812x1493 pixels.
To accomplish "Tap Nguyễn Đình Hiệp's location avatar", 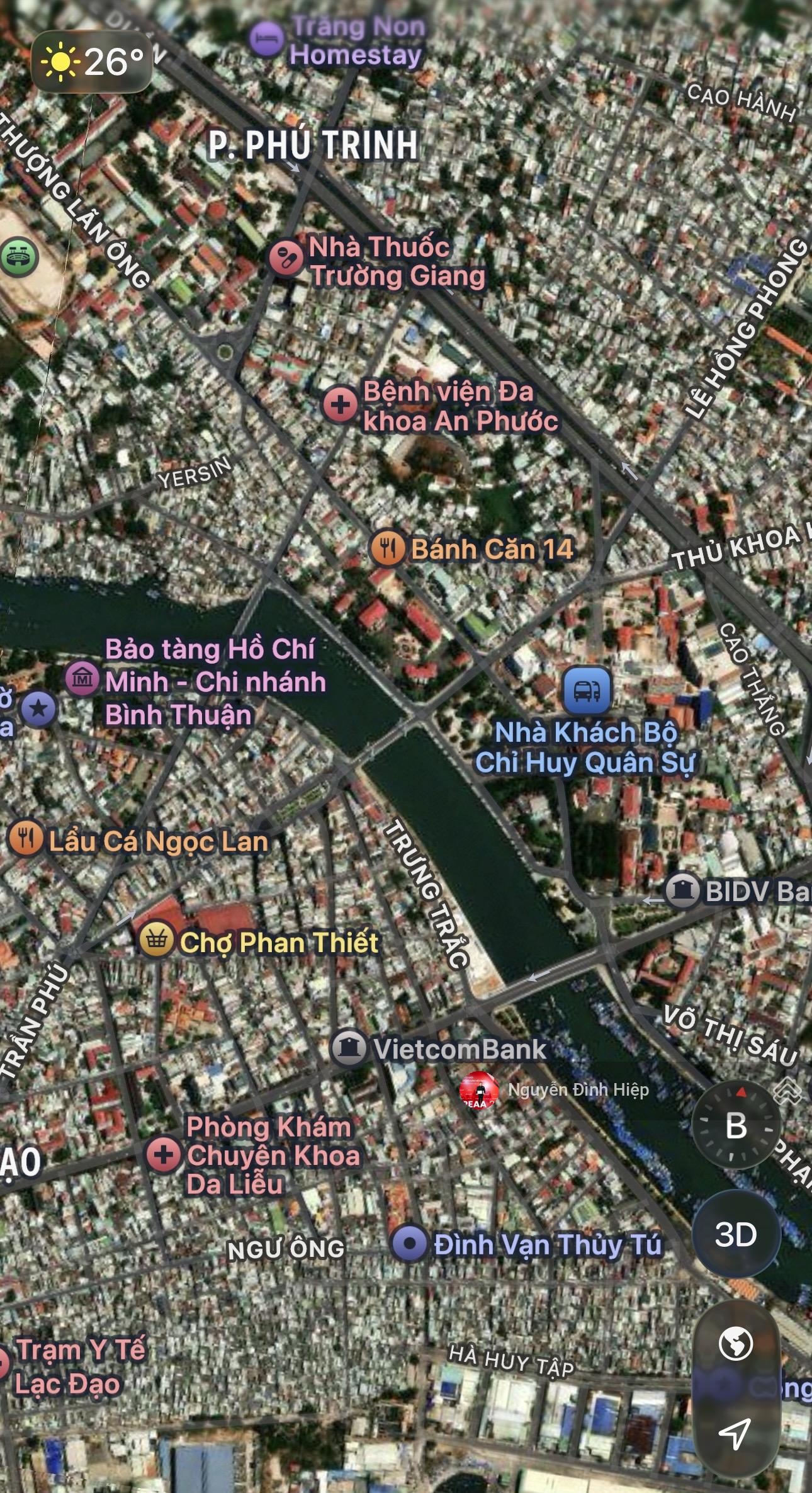I will click(x=479, y=1090).
